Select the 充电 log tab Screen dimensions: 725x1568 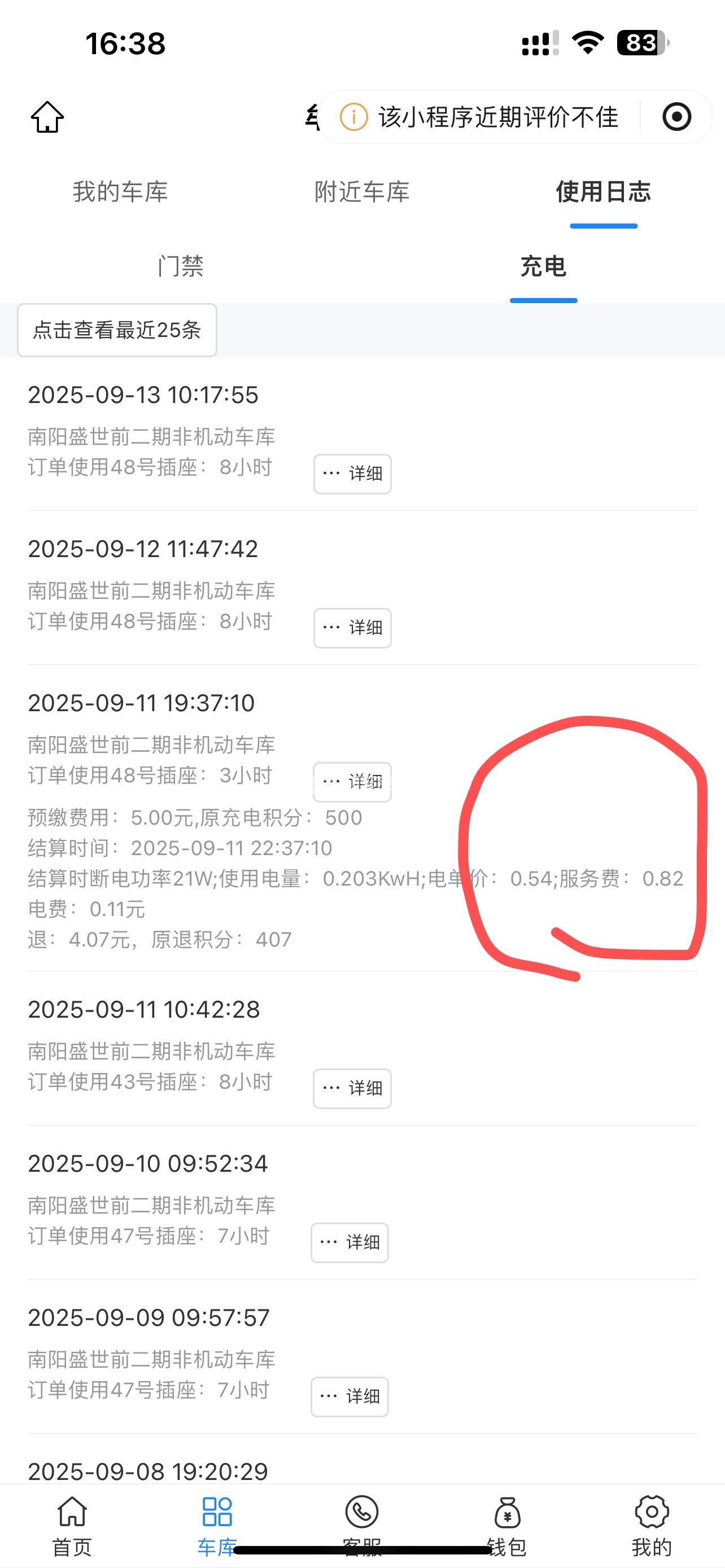pos(543,266)
